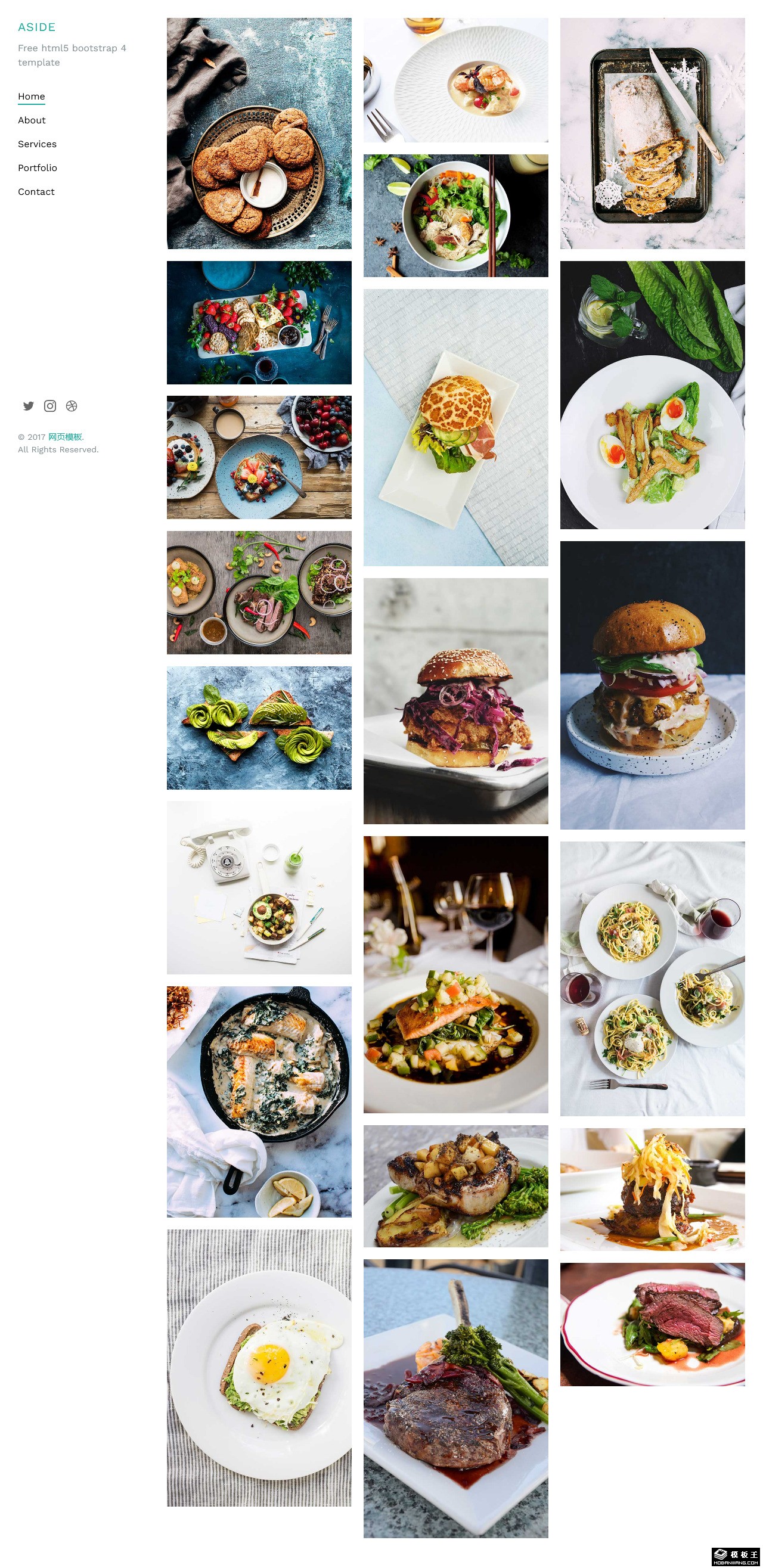Open the Portfolio section
The width and height of the screenshot is (763, 1568).
(37, 167)
